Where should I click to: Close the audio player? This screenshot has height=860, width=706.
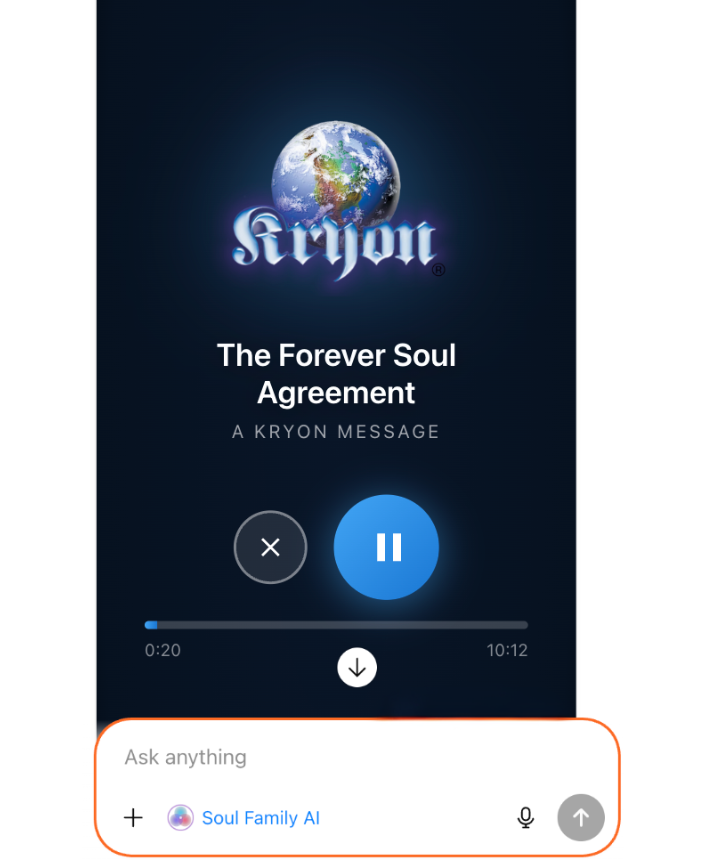click(270, 547)
